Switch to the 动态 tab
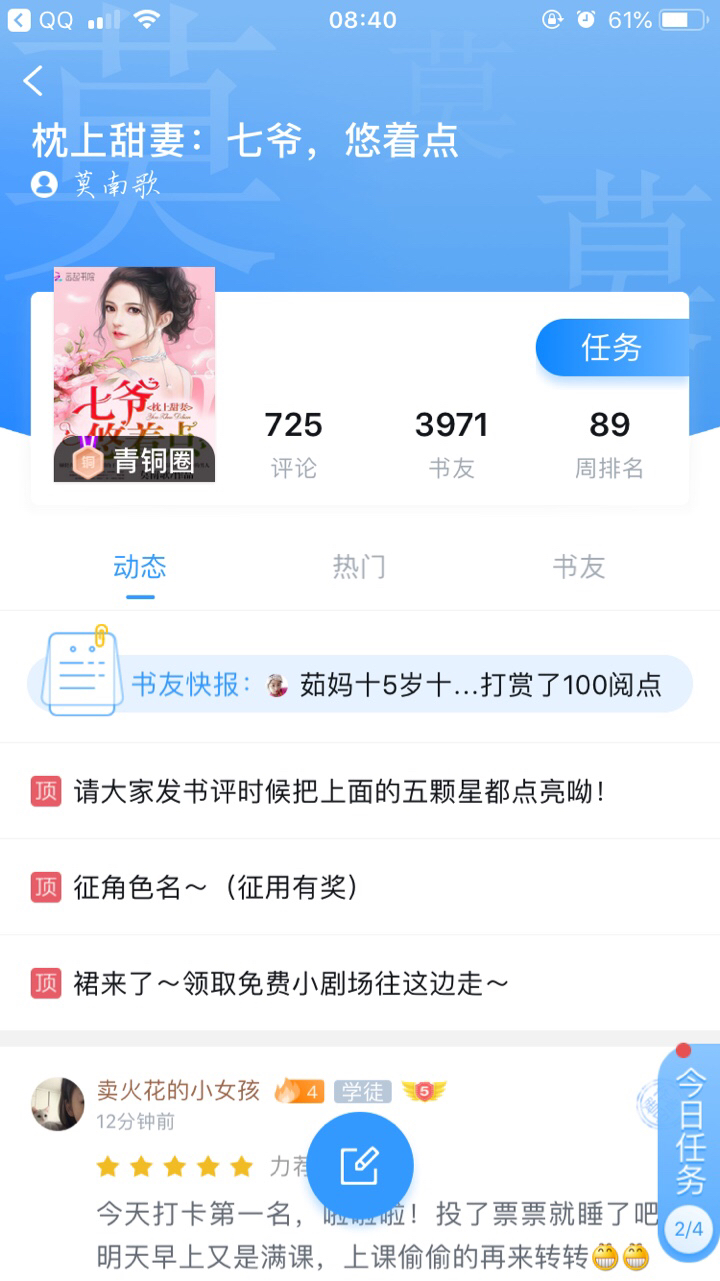 [140, 567]
